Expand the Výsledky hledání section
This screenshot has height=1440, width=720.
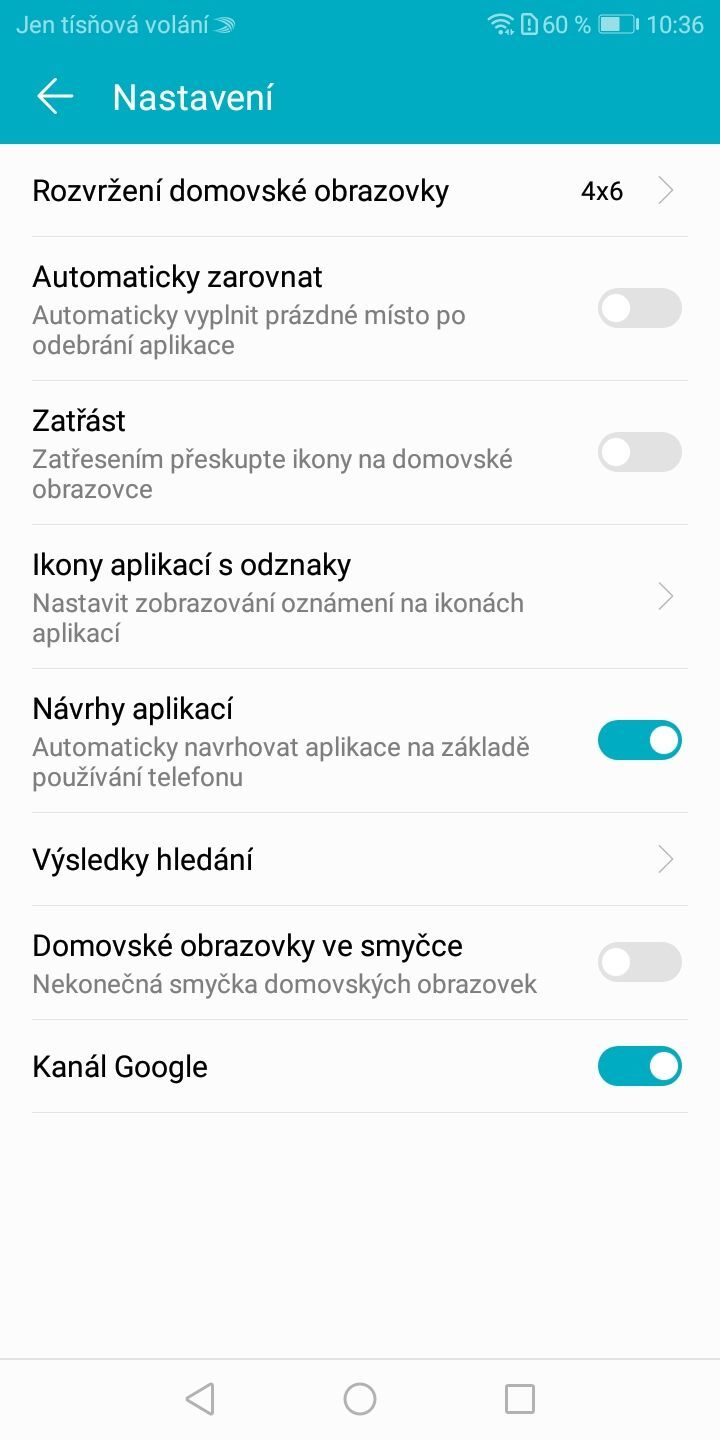click(360, 859)
